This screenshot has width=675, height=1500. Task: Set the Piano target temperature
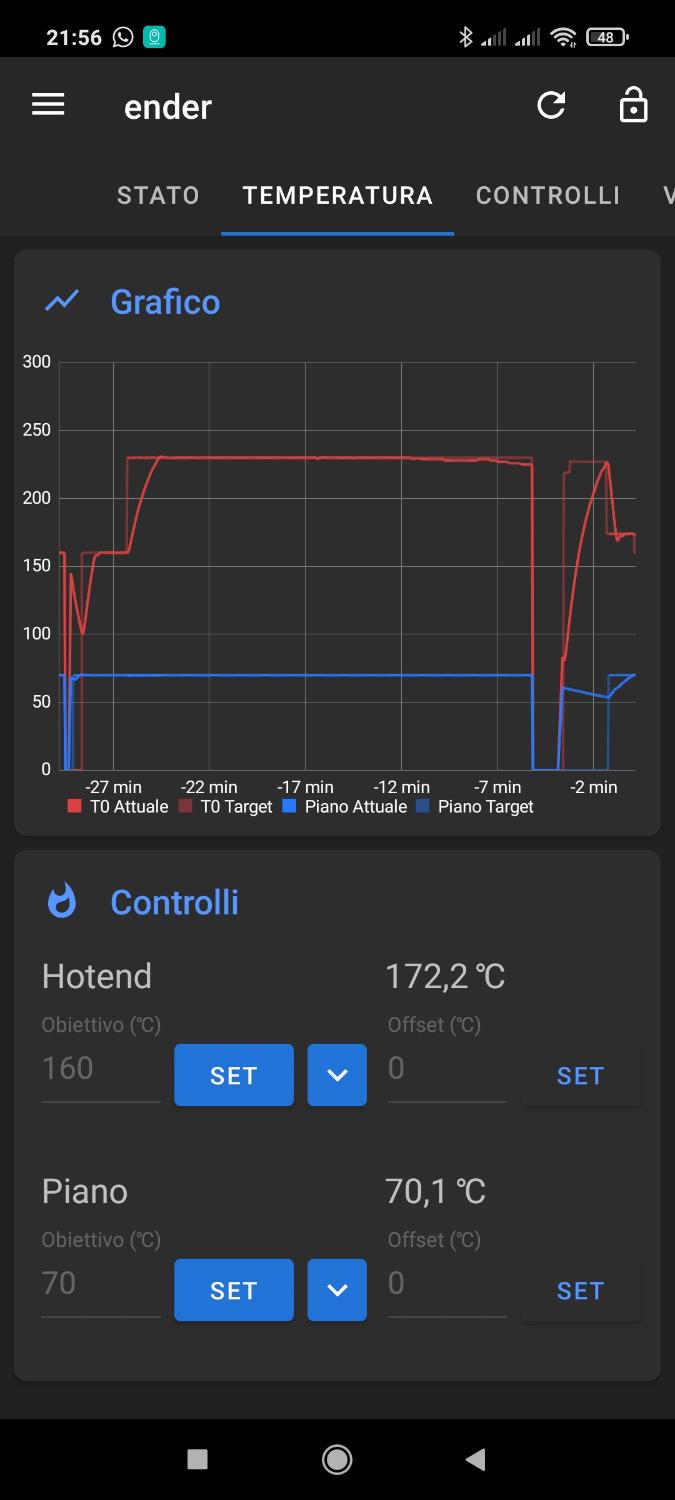pyautogui.click(x=234, y=1290)
